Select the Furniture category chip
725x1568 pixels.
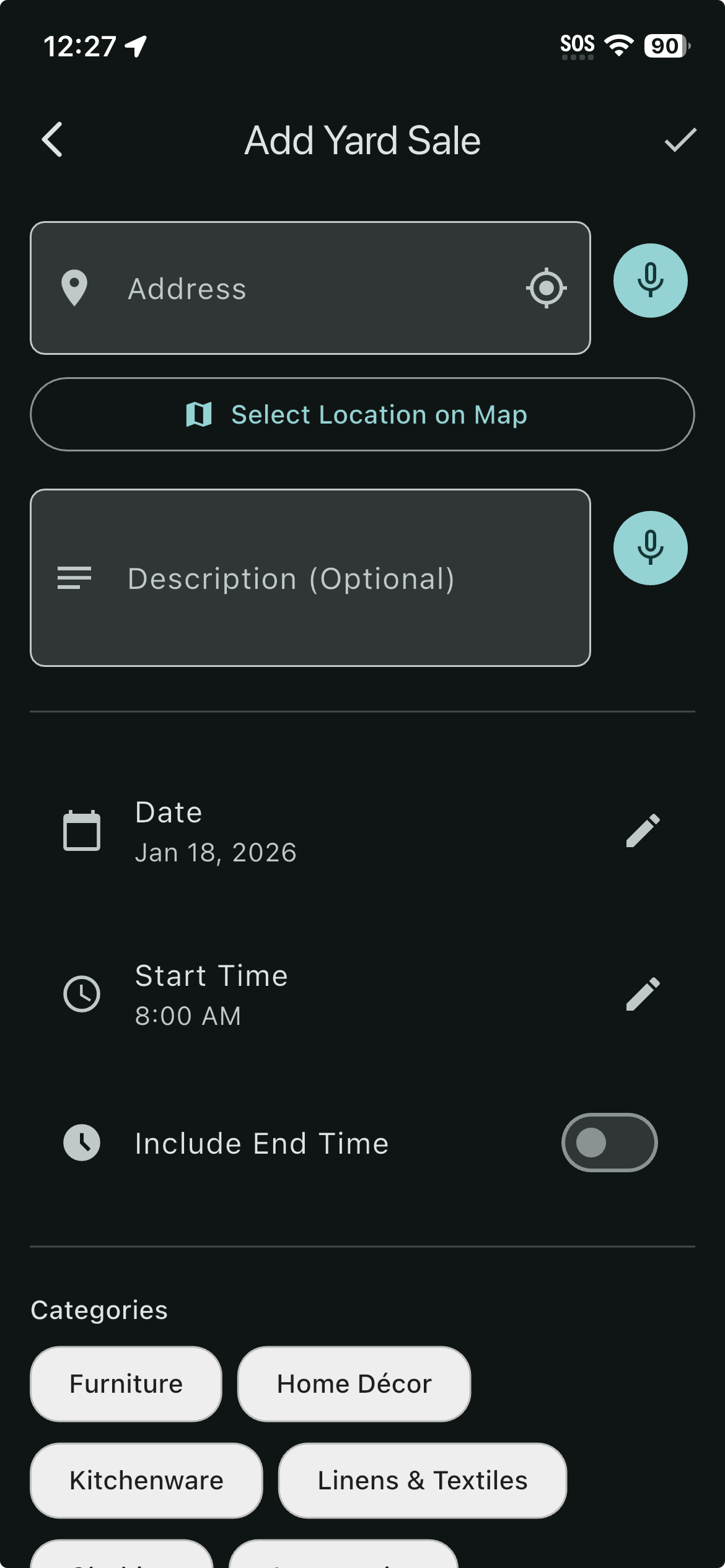125,1383
